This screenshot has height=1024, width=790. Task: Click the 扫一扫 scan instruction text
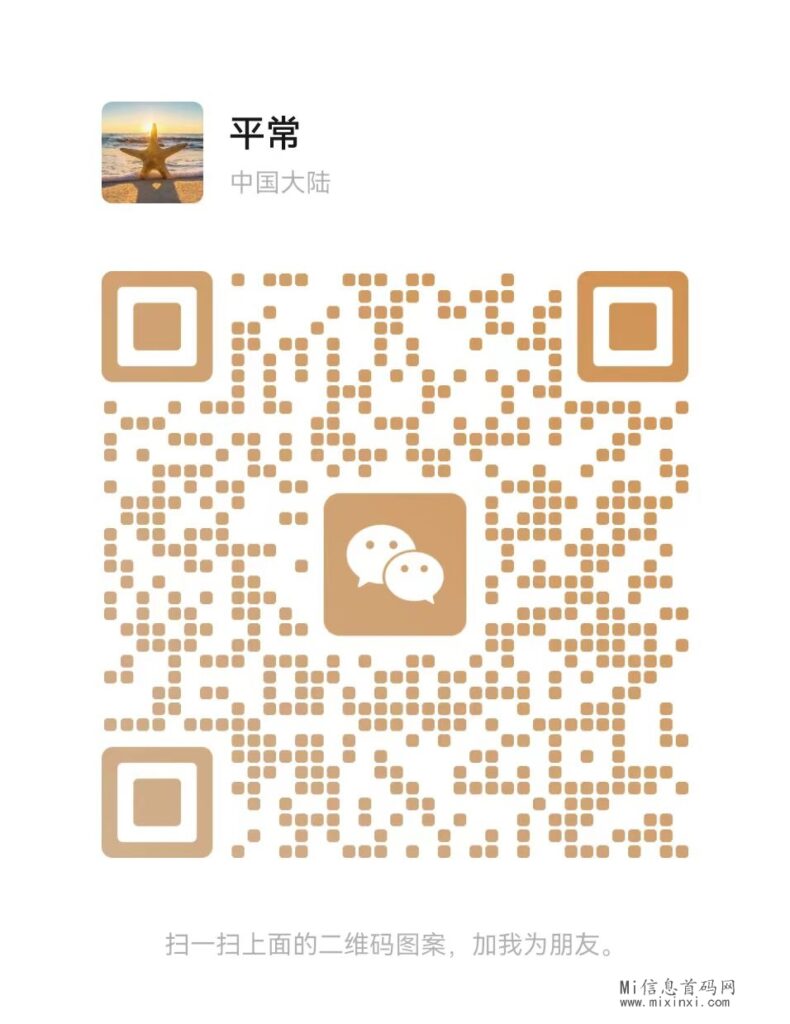click(393, 940)
